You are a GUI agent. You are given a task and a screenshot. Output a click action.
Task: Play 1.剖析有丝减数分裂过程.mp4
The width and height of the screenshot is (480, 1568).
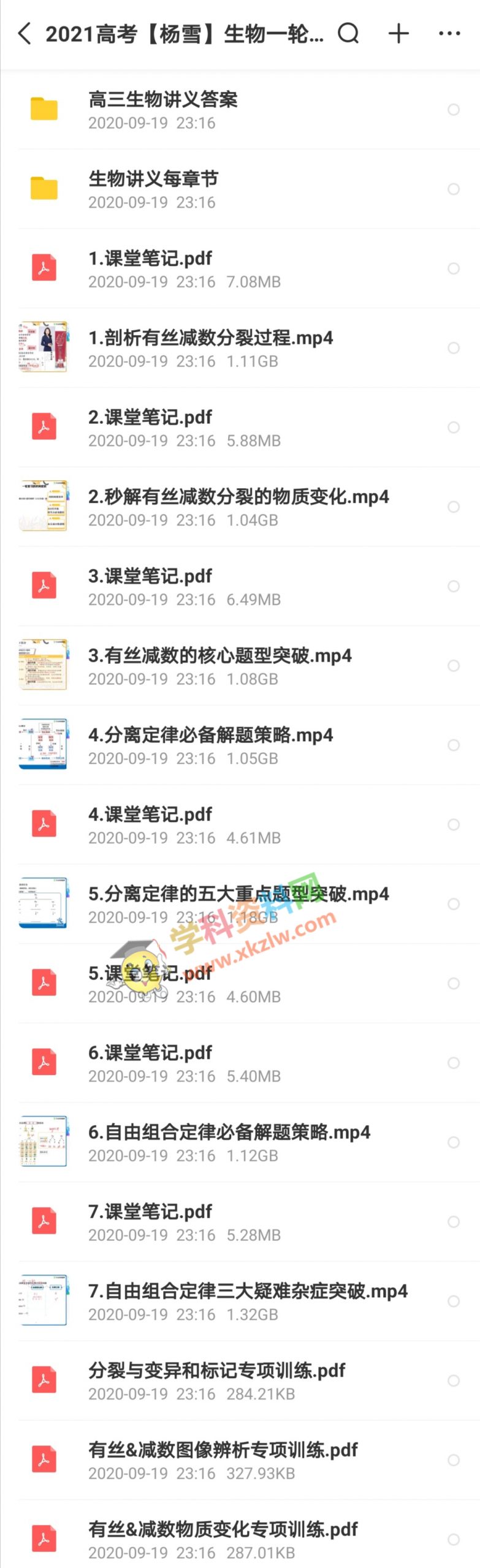pos(210,348)
